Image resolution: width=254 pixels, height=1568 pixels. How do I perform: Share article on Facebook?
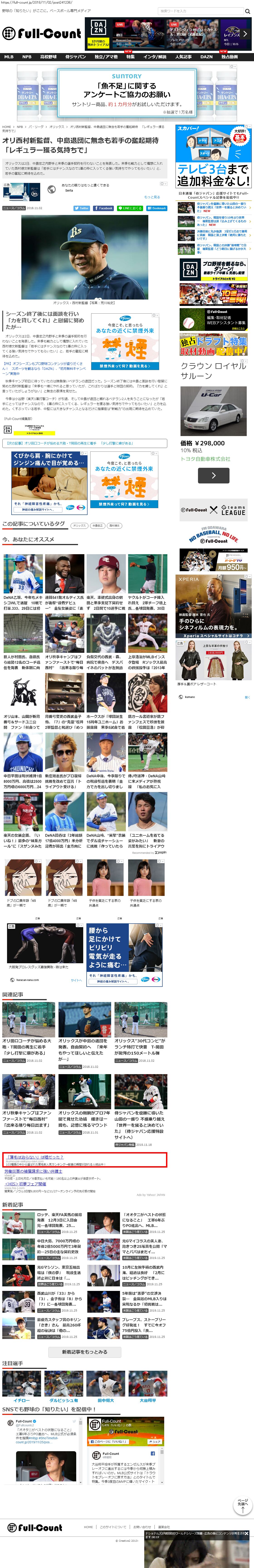(104, 208)
